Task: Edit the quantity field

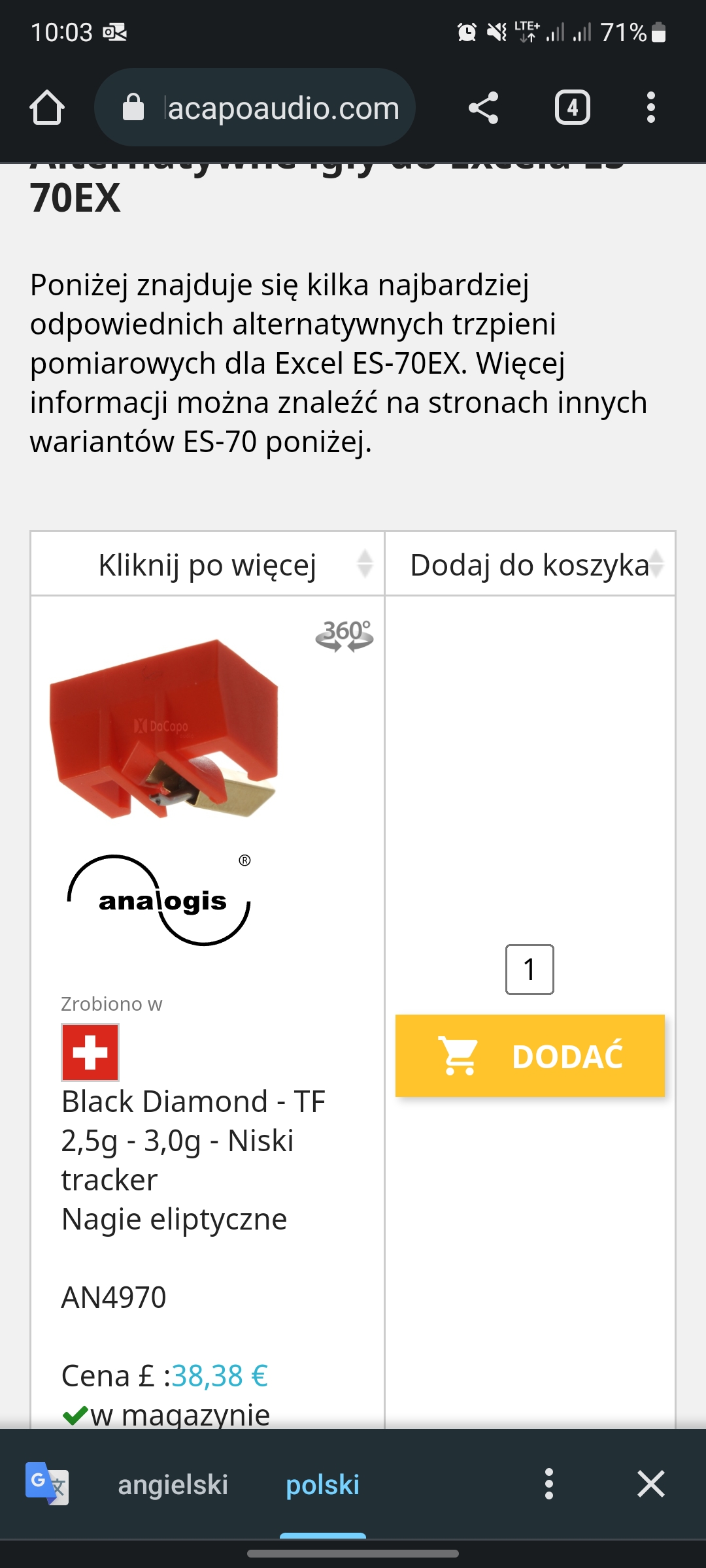Action: tap(529, 970)
